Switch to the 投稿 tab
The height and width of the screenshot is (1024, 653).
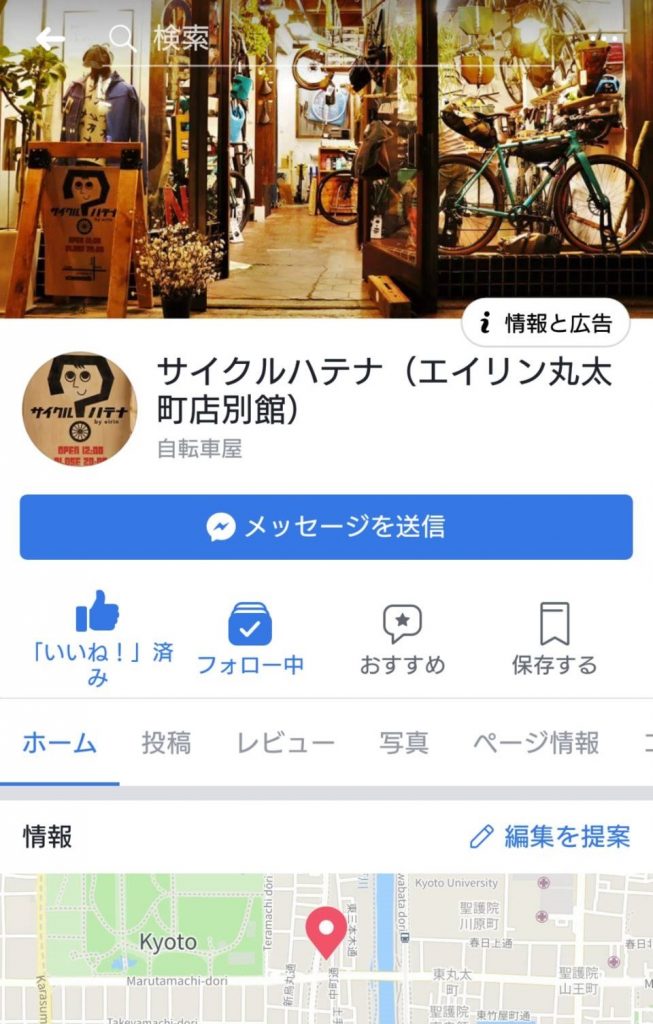tap(166, 743)
